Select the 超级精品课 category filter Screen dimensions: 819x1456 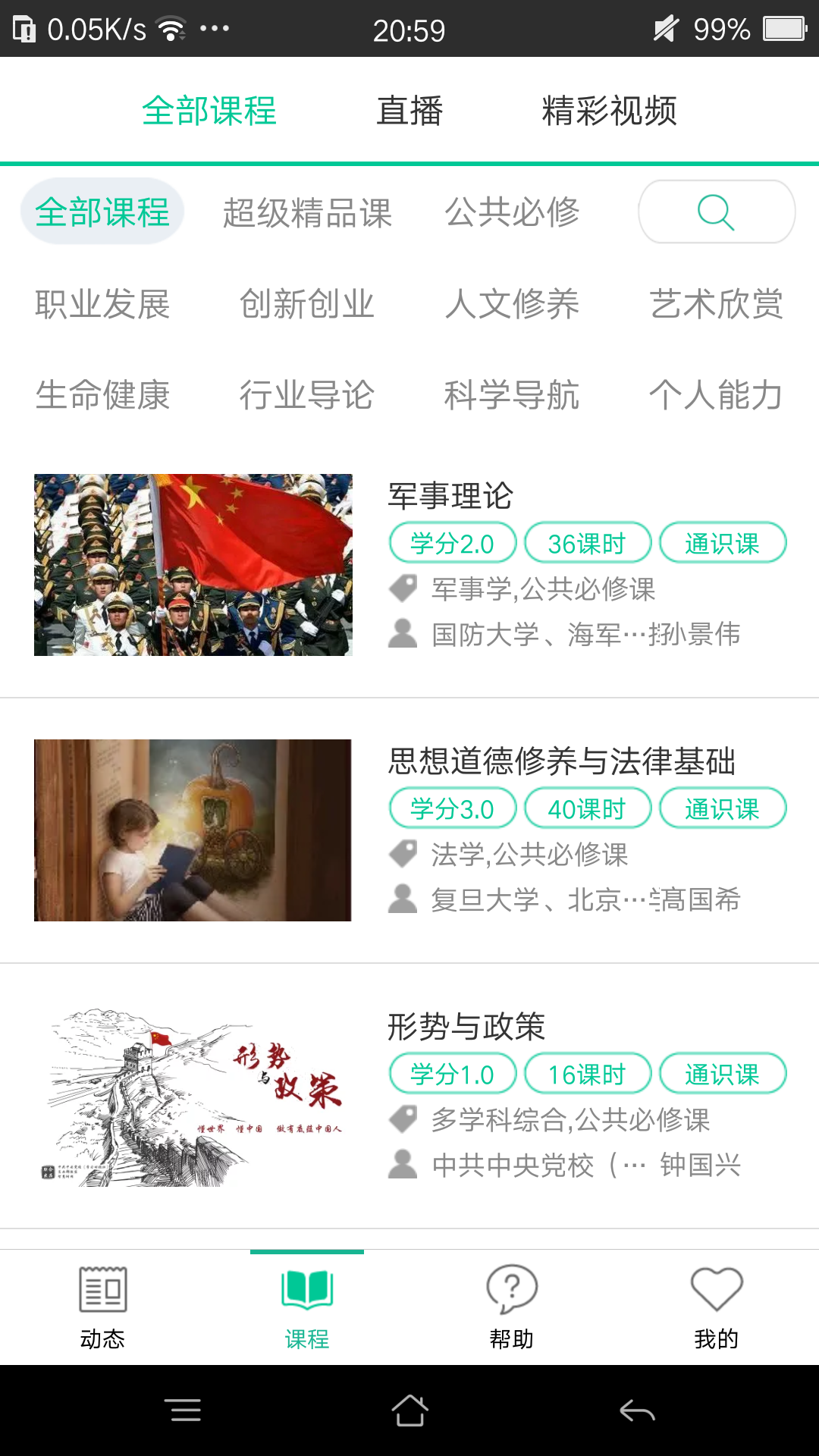point(307,212)
